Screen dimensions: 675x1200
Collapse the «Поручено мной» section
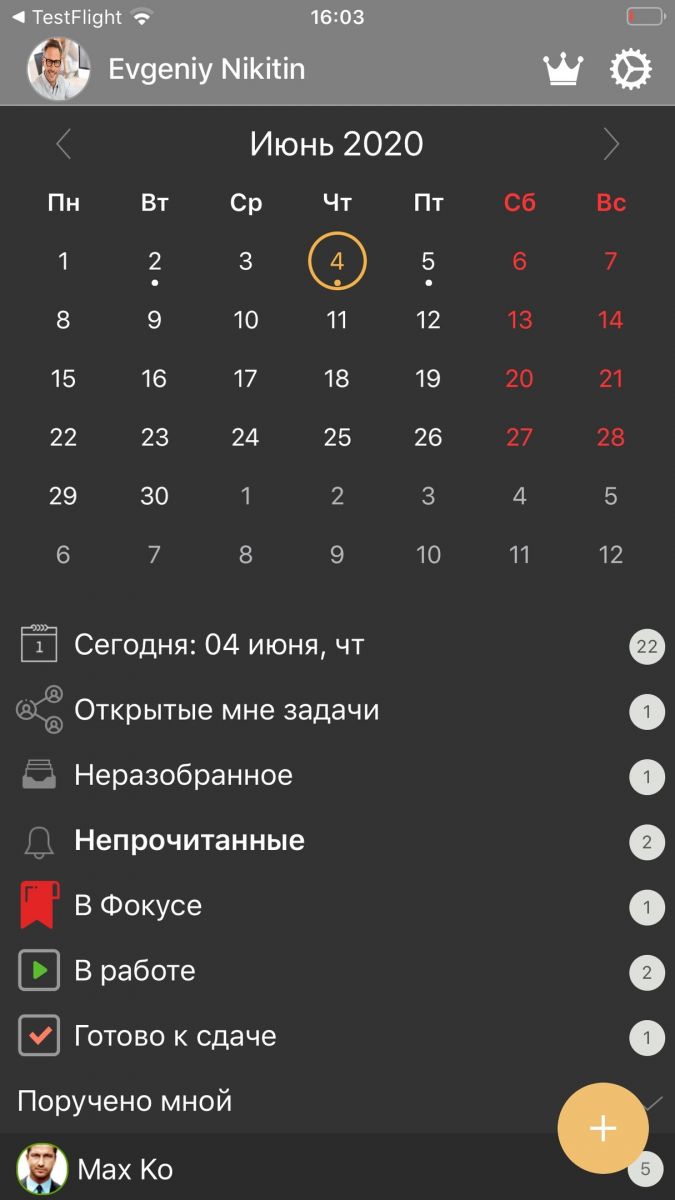[x=653, y=1102]
